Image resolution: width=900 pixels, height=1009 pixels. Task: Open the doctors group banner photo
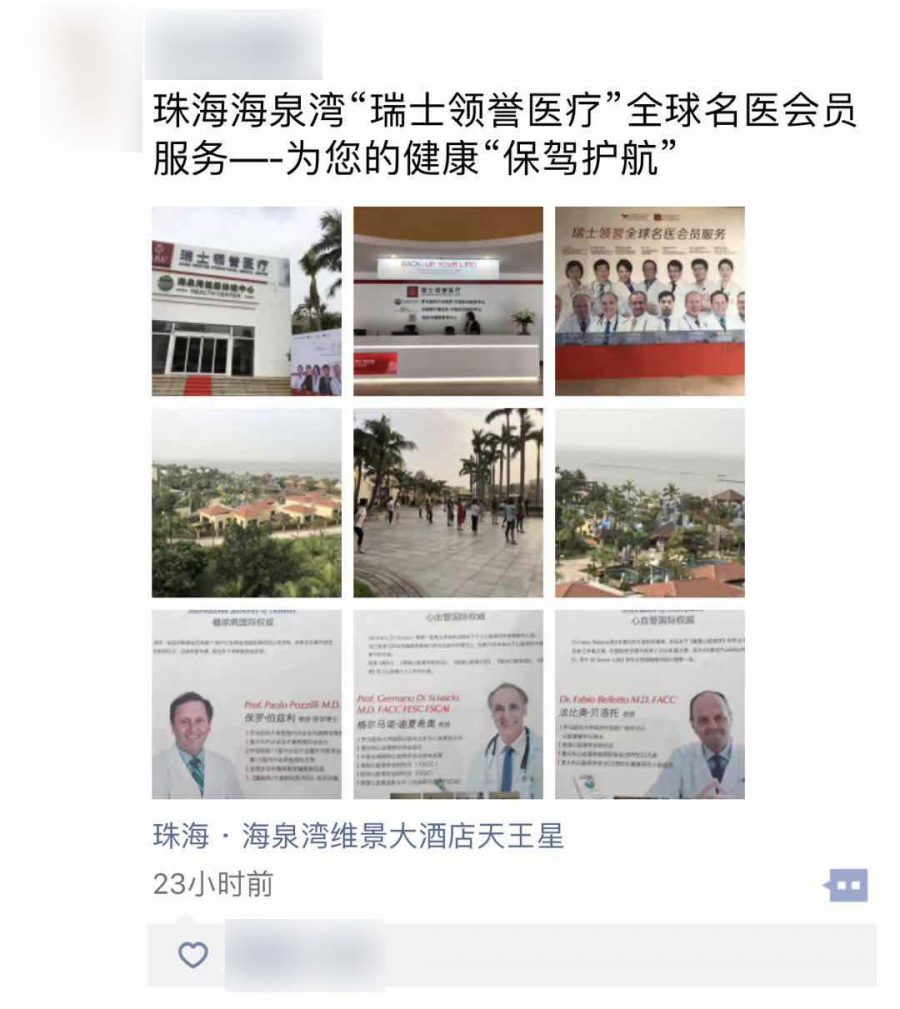[x=649, y=301]
